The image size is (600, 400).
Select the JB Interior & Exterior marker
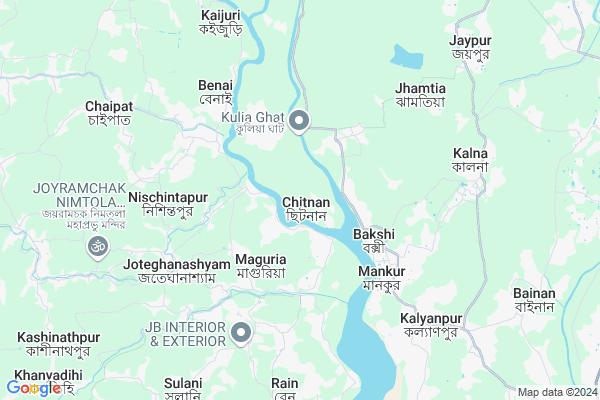240,333
